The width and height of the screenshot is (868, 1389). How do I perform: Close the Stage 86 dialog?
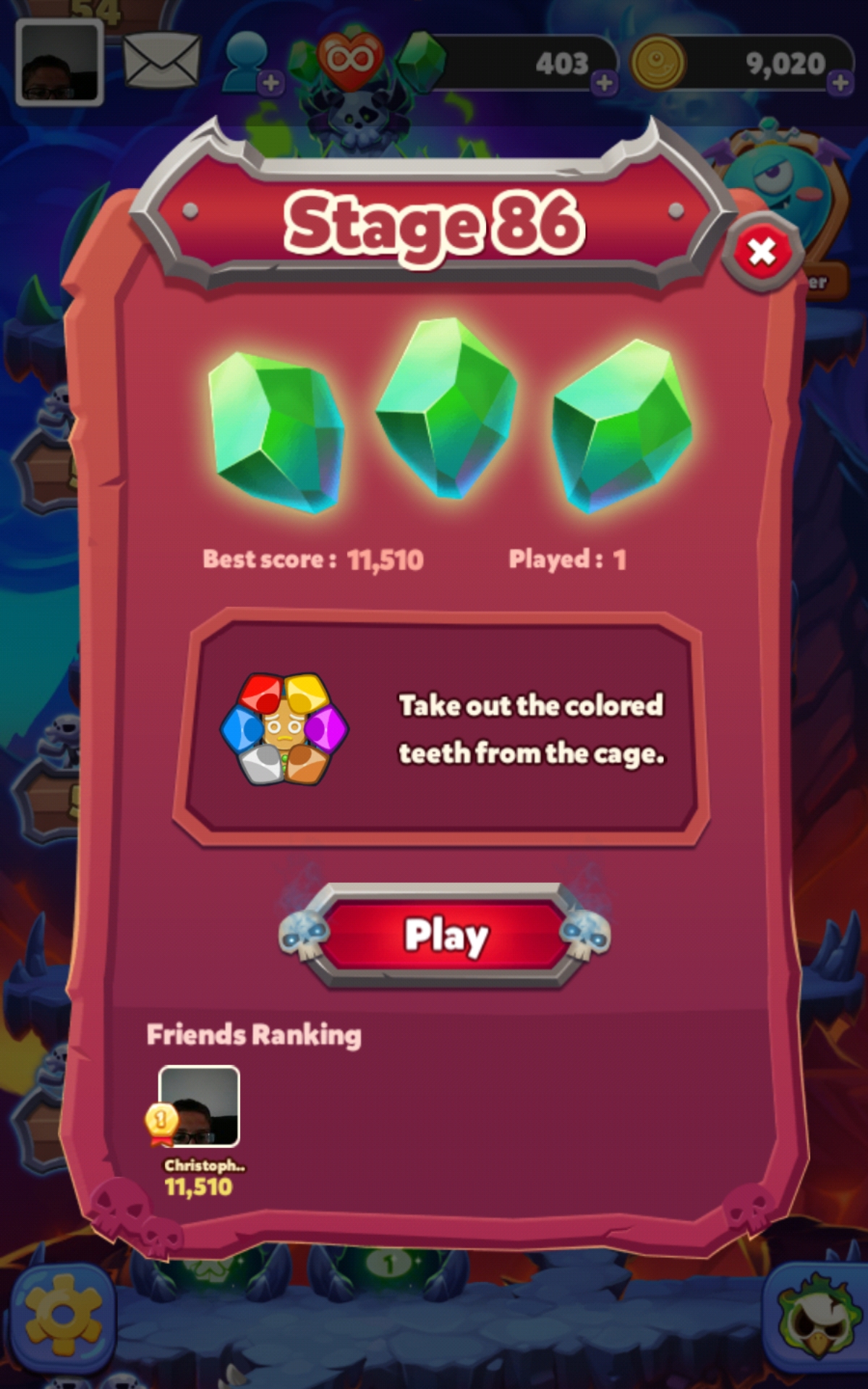click(x=762, y=252)
